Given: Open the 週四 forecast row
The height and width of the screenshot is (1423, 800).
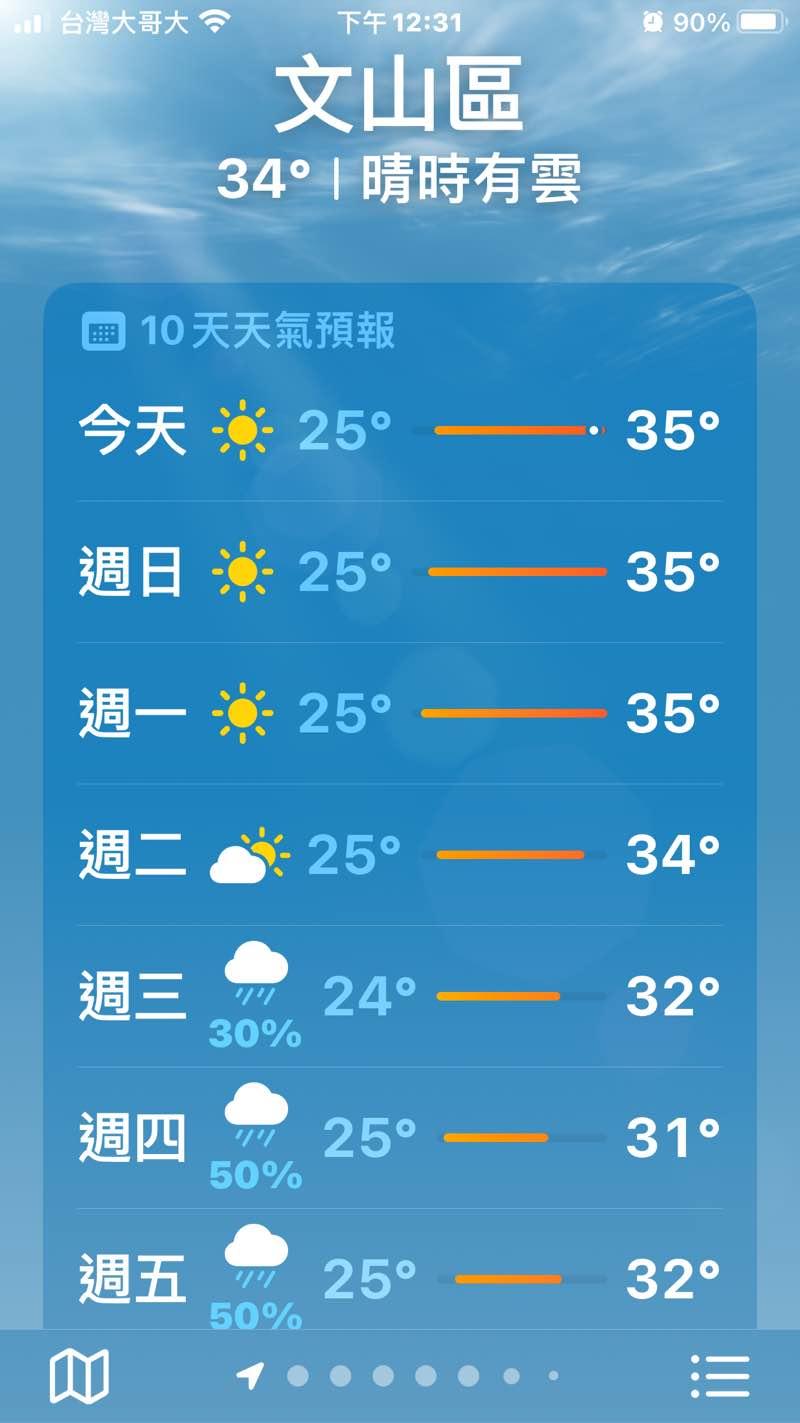Looking at the screenshot, I should click(400, 1138).
